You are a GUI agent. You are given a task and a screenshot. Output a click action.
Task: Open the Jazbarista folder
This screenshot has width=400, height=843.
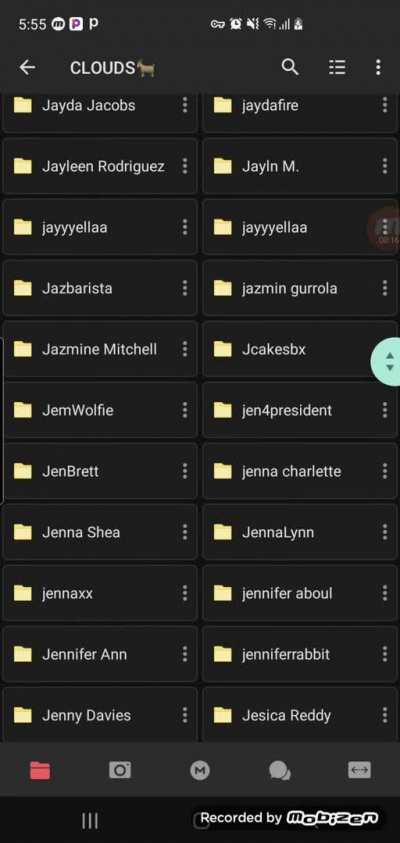pyautogui.click(x=100, y=288)
